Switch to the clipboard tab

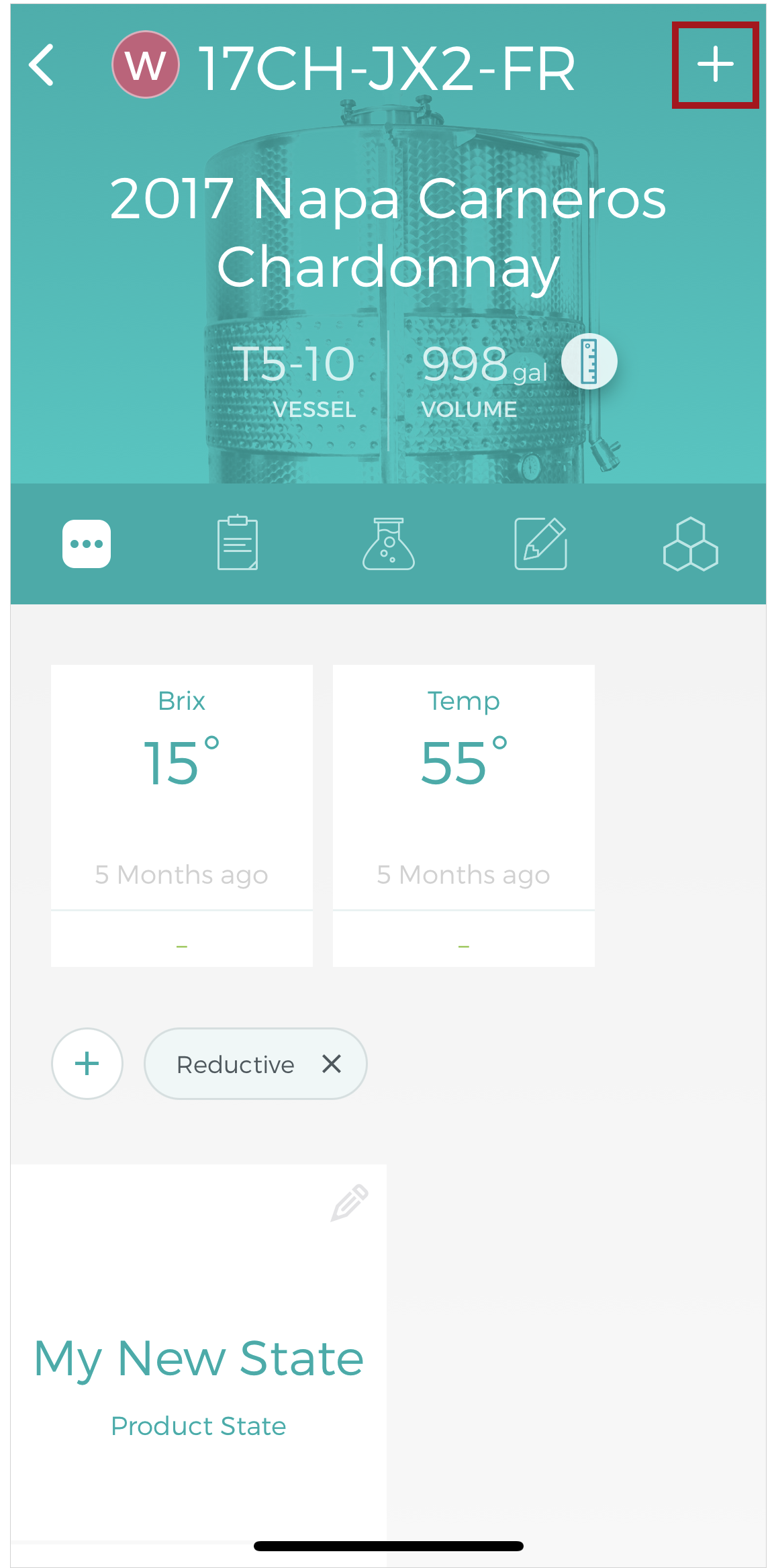(238, 544)
